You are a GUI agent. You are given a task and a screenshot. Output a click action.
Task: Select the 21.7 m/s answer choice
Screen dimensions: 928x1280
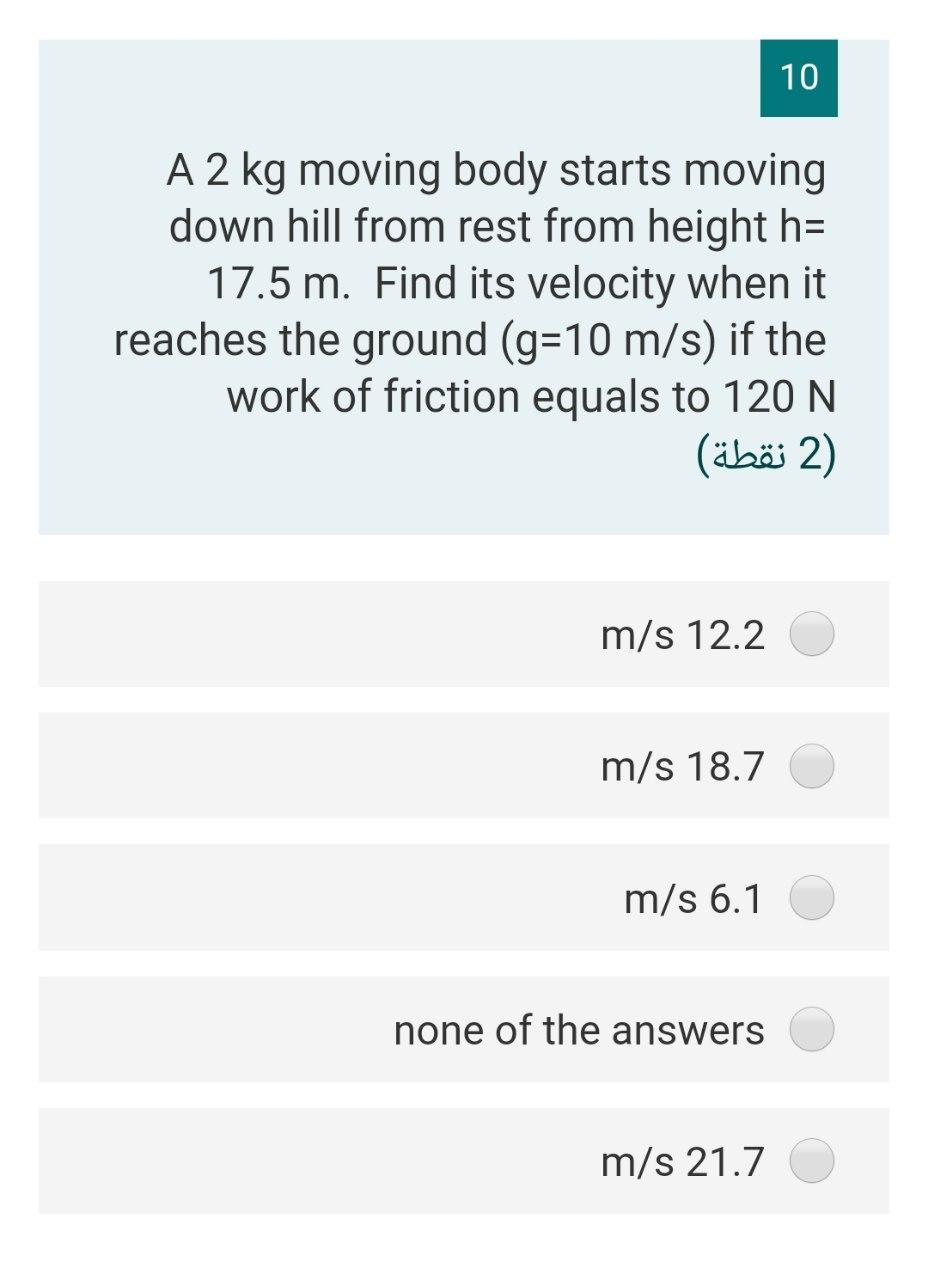812,1161
